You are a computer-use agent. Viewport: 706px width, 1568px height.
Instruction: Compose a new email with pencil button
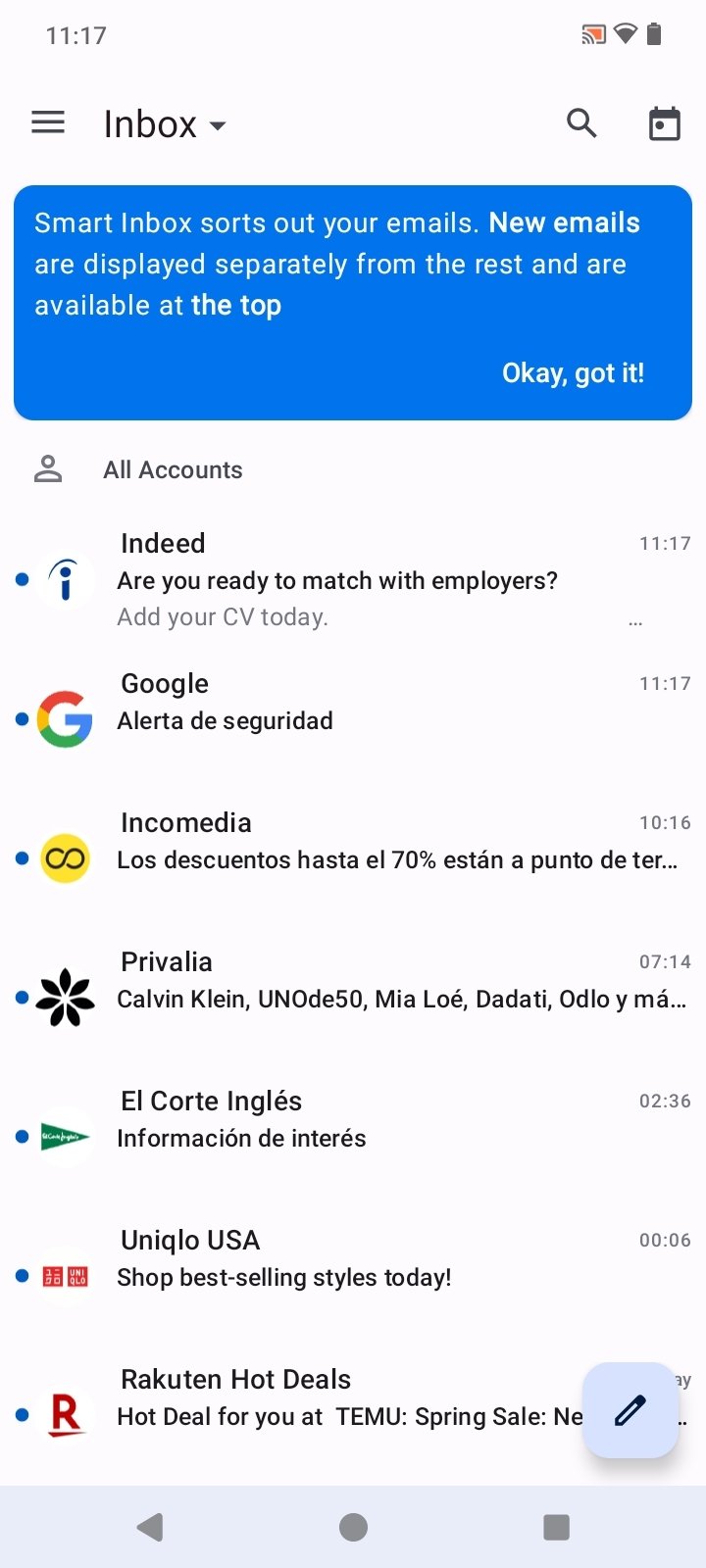[x=630, y=1410]
